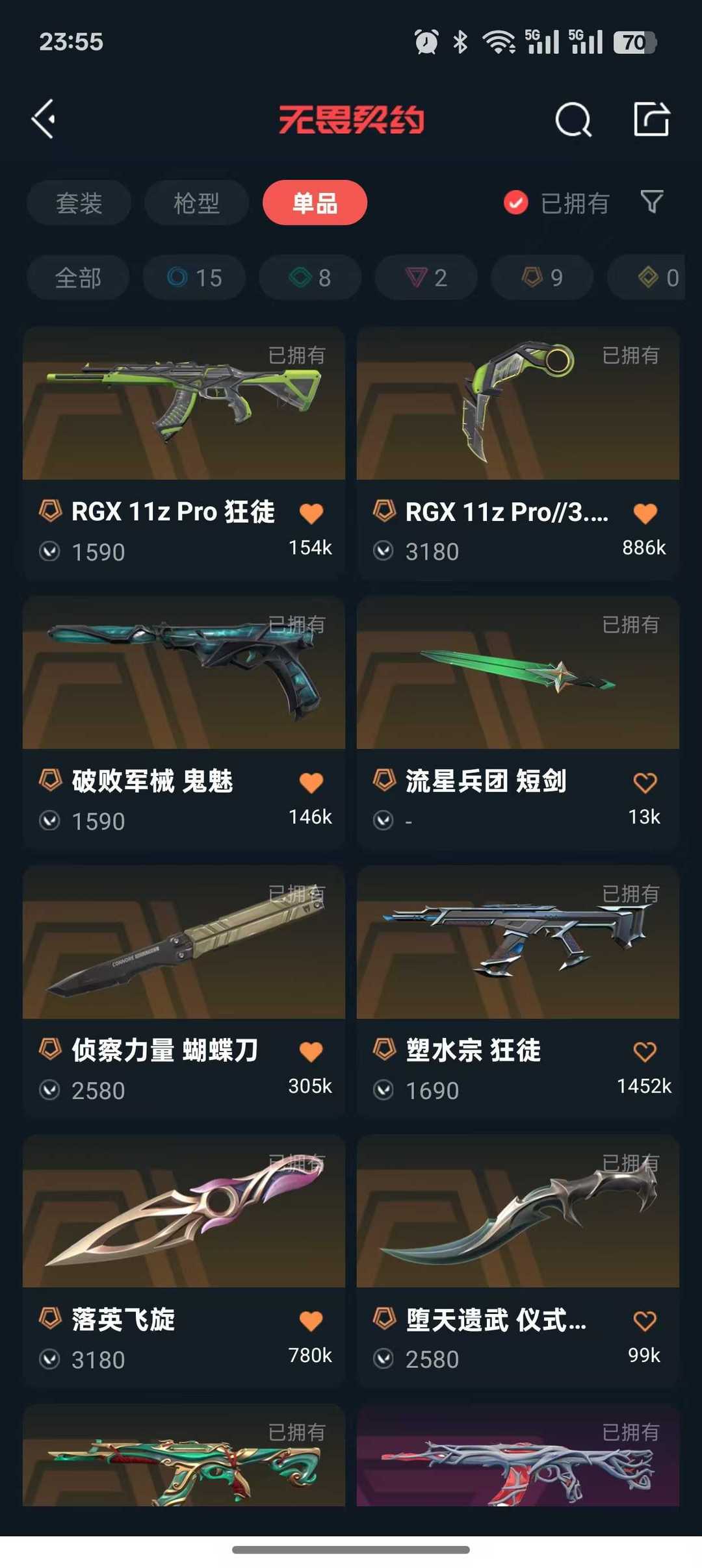Screen dimensions: 702x1568
Task: Select the 全部 filter chip
Action: (x=78, y=278)
